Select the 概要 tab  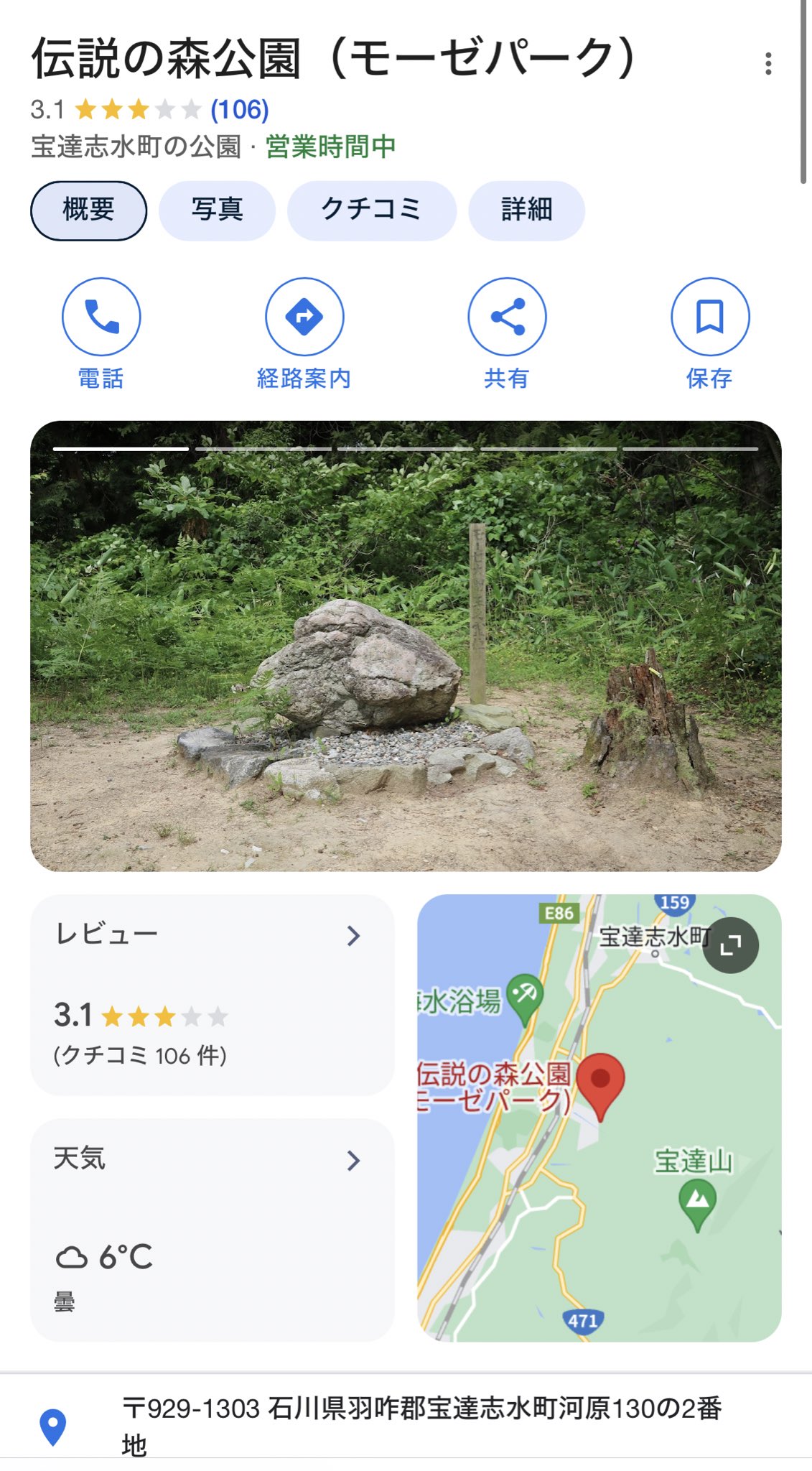(x=88, y=210)
